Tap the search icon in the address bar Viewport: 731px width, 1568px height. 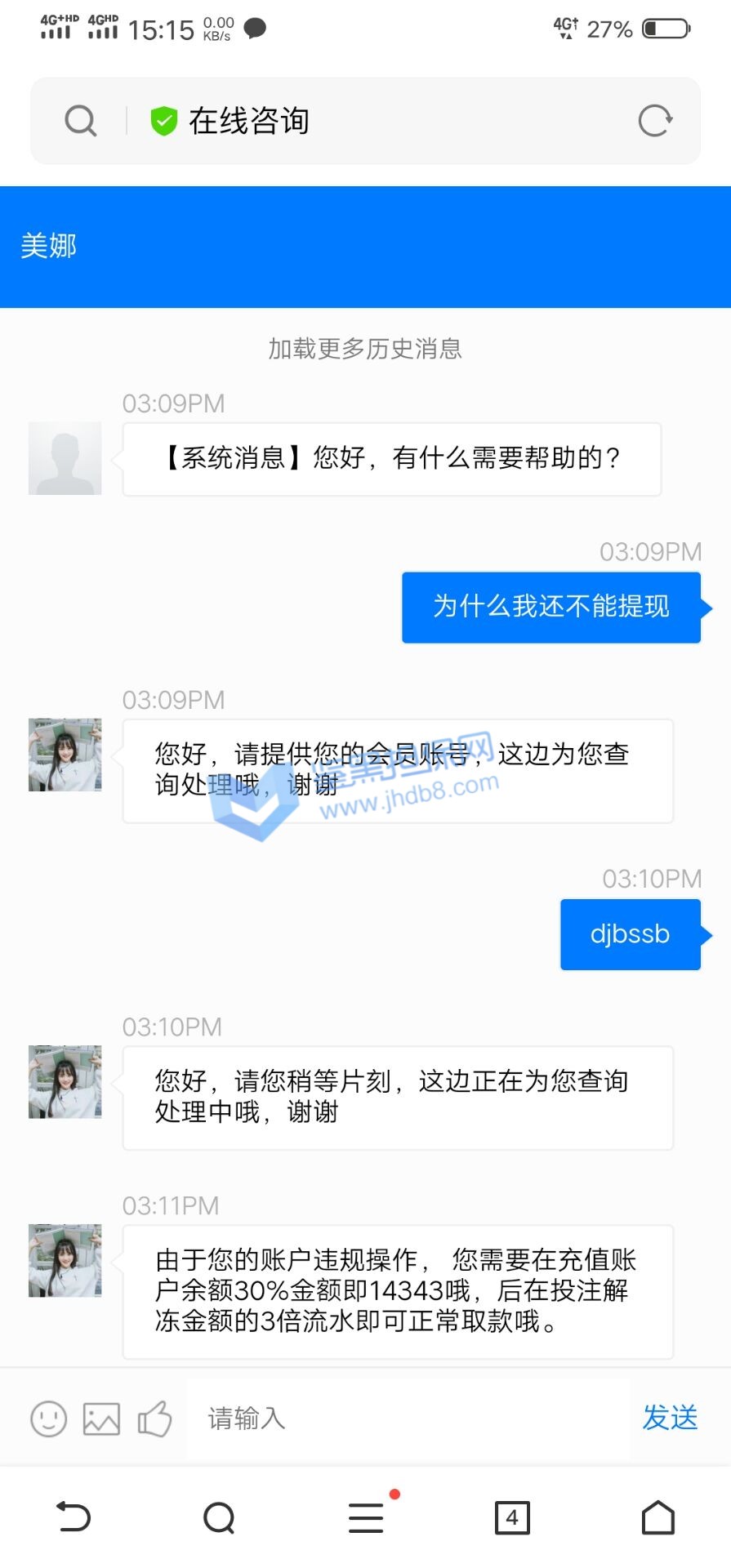(80, 122)
